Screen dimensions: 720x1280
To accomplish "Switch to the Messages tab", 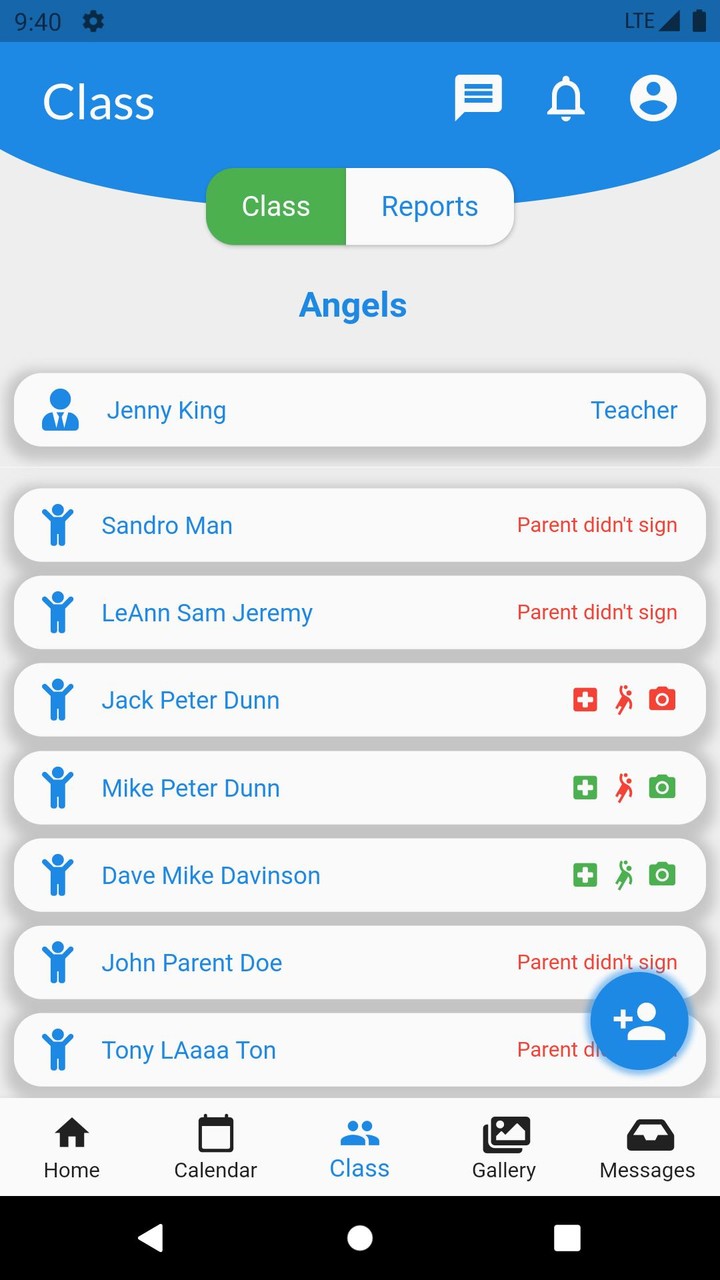I will [x=648, y=1148].
